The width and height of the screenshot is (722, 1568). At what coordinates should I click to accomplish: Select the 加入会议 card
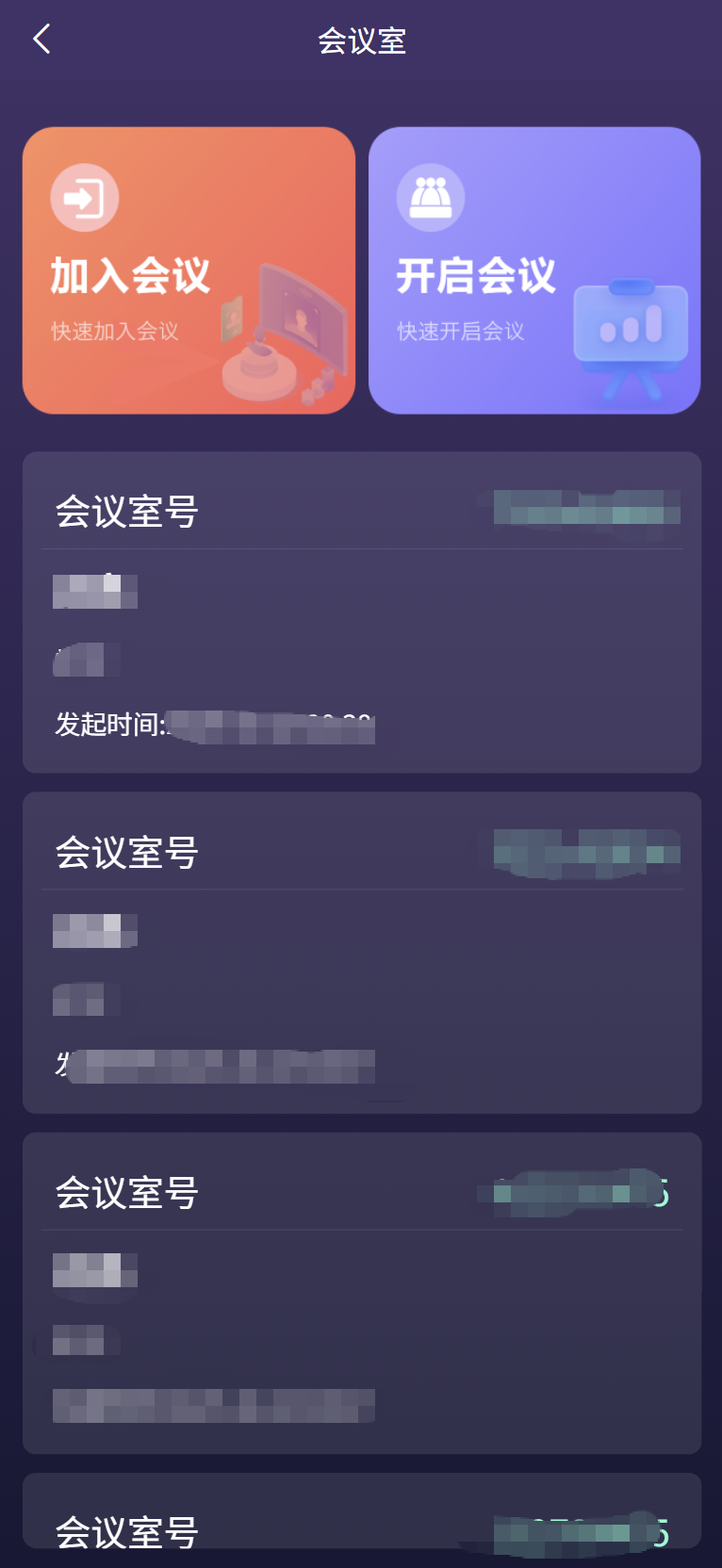pos(189,269)
